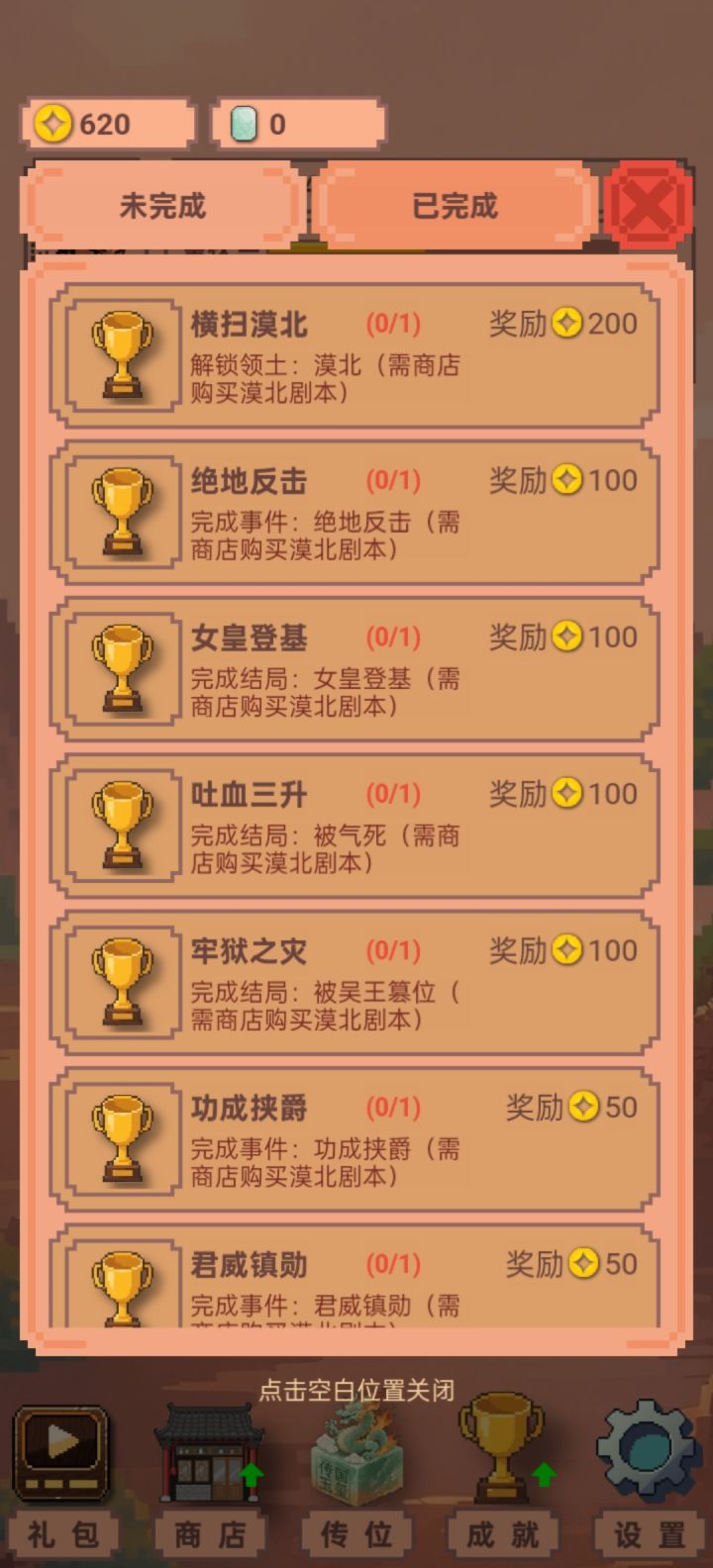
Task: Tap the 绝地反击 achievement trophy
Action: point(121,511)
